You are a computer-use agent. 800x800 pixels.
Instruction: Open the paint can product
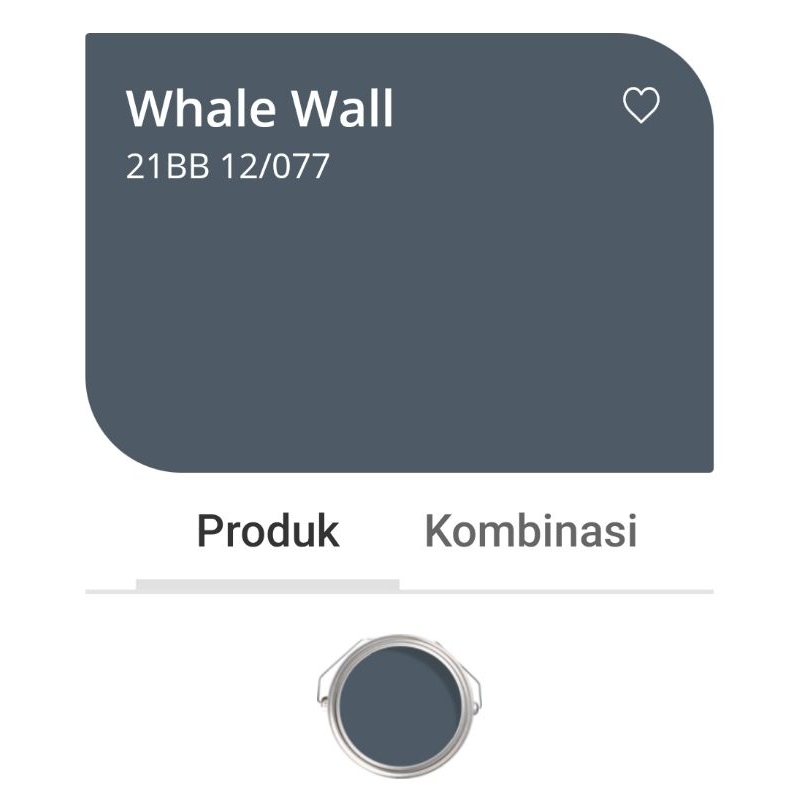click(x=399, y=705)
